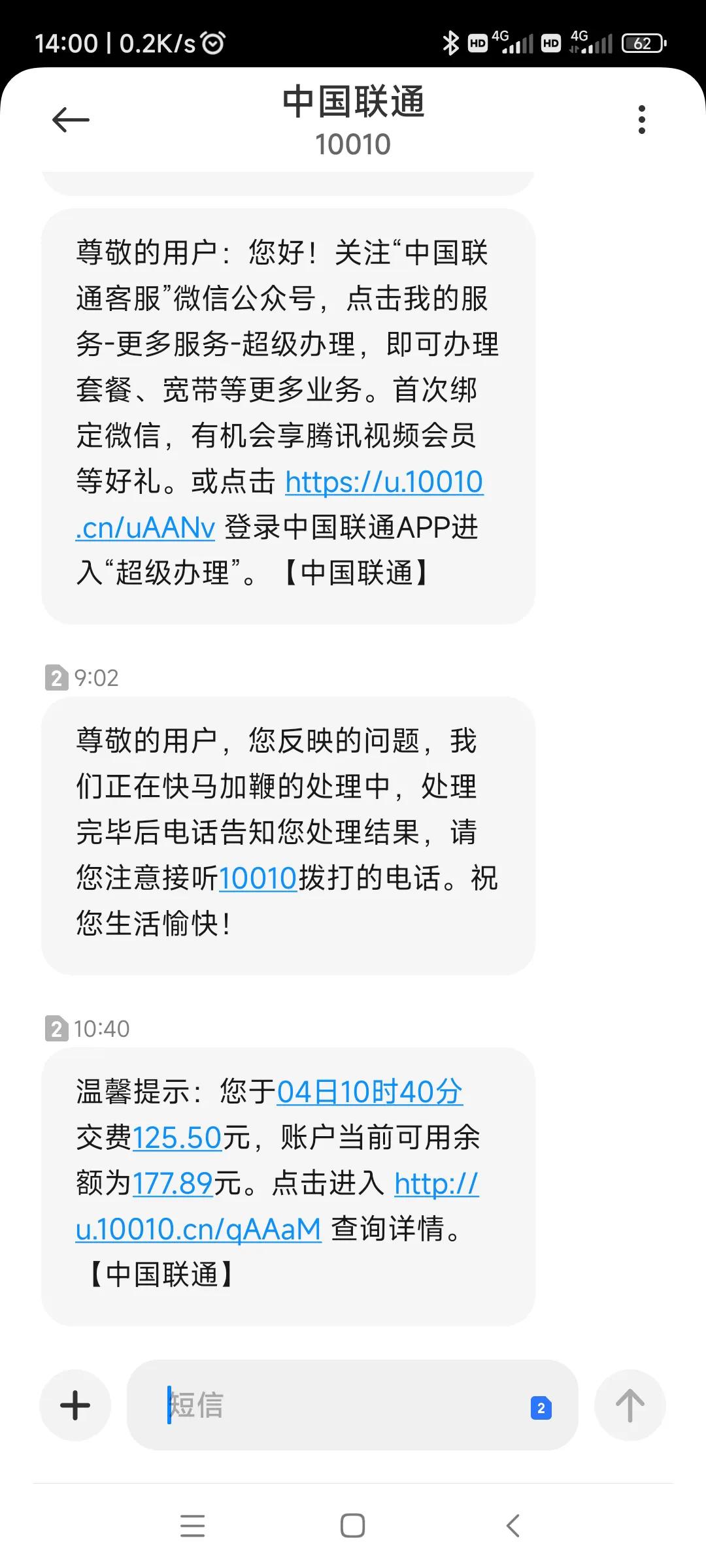Tap the plus icon to add attachment
This screenshot has width=706, height=1568.
(75, 1405)
